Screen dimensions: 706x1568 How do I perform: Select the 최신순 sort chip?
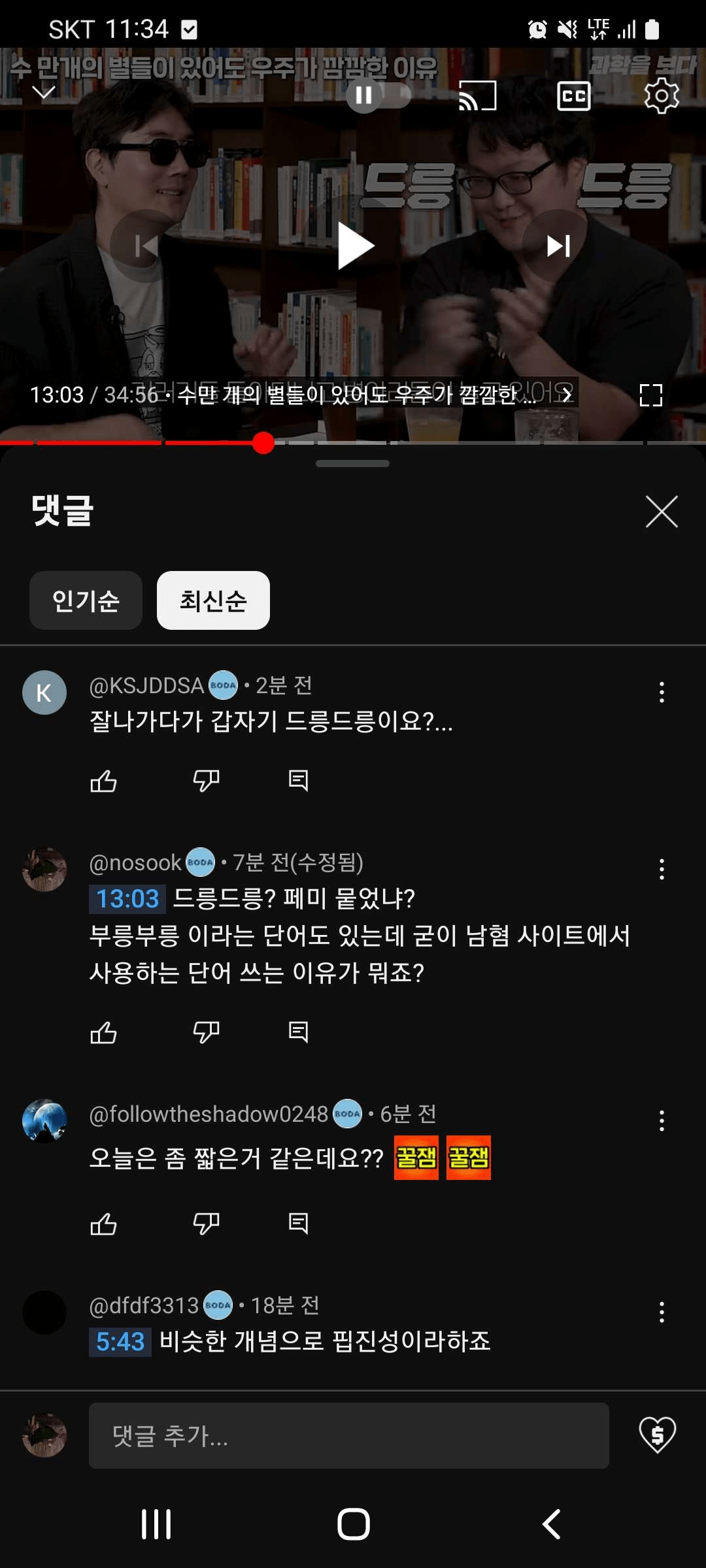213,600
